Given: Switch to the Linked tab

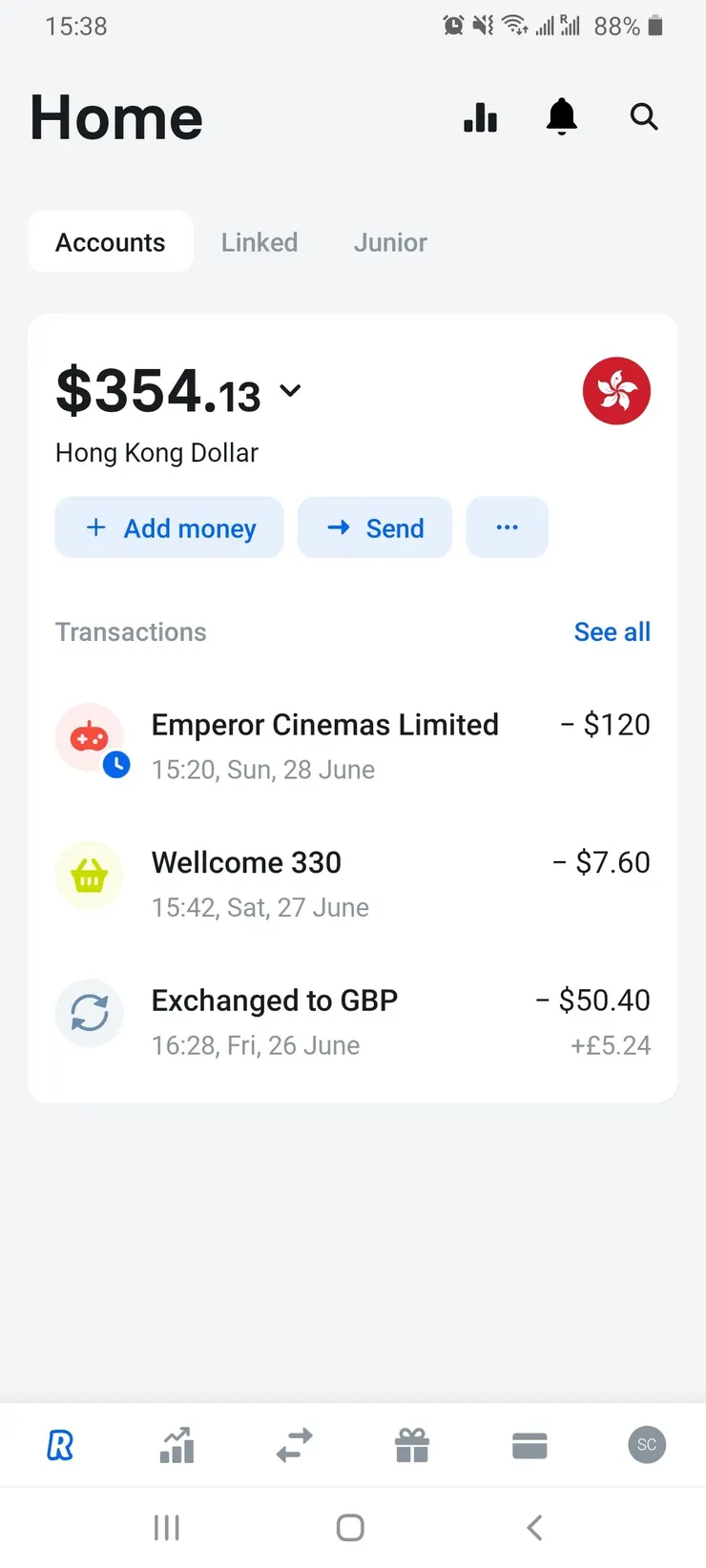Looking at the screenshot, I should [x=260, y=241].
